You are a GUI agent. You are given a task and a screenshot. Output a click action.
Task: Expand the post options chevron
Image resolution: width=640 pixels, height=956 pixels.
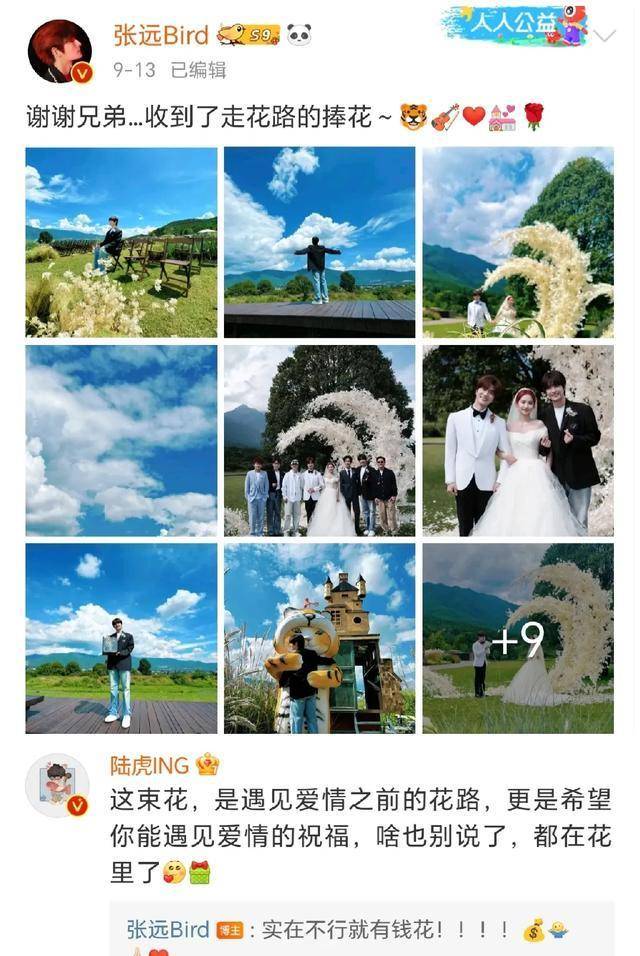click(x=605, y=36)
